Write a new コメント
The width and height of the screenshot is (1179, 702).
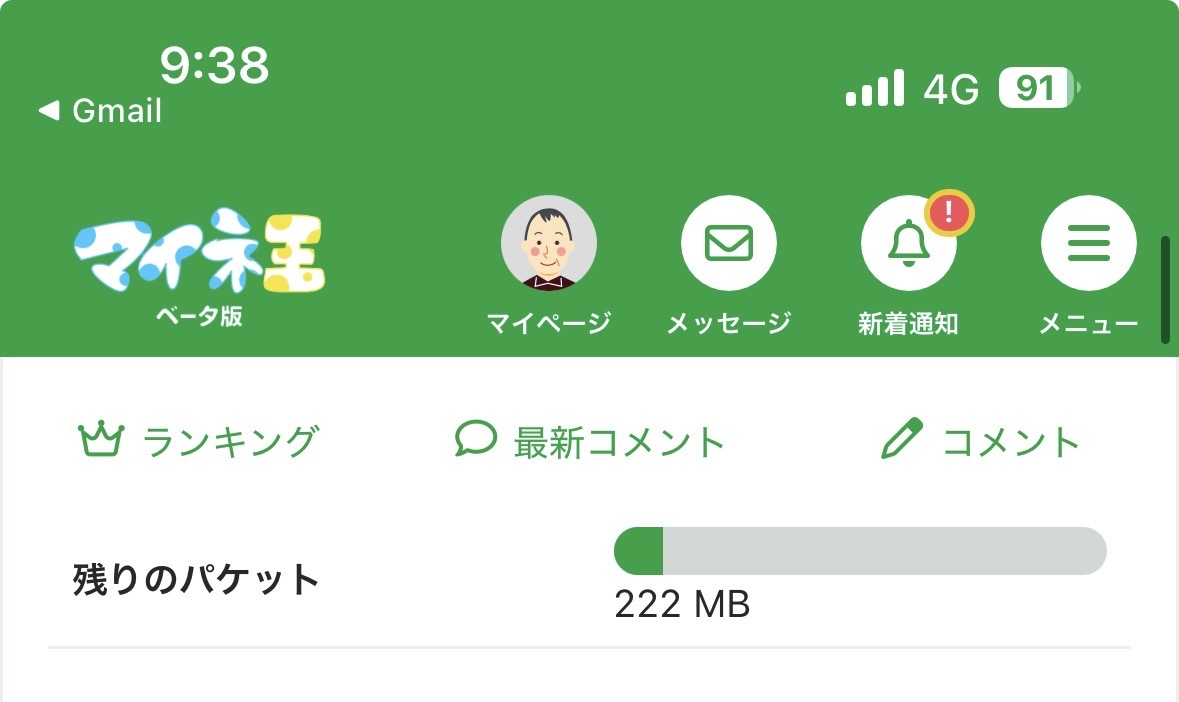coord(980,441)
